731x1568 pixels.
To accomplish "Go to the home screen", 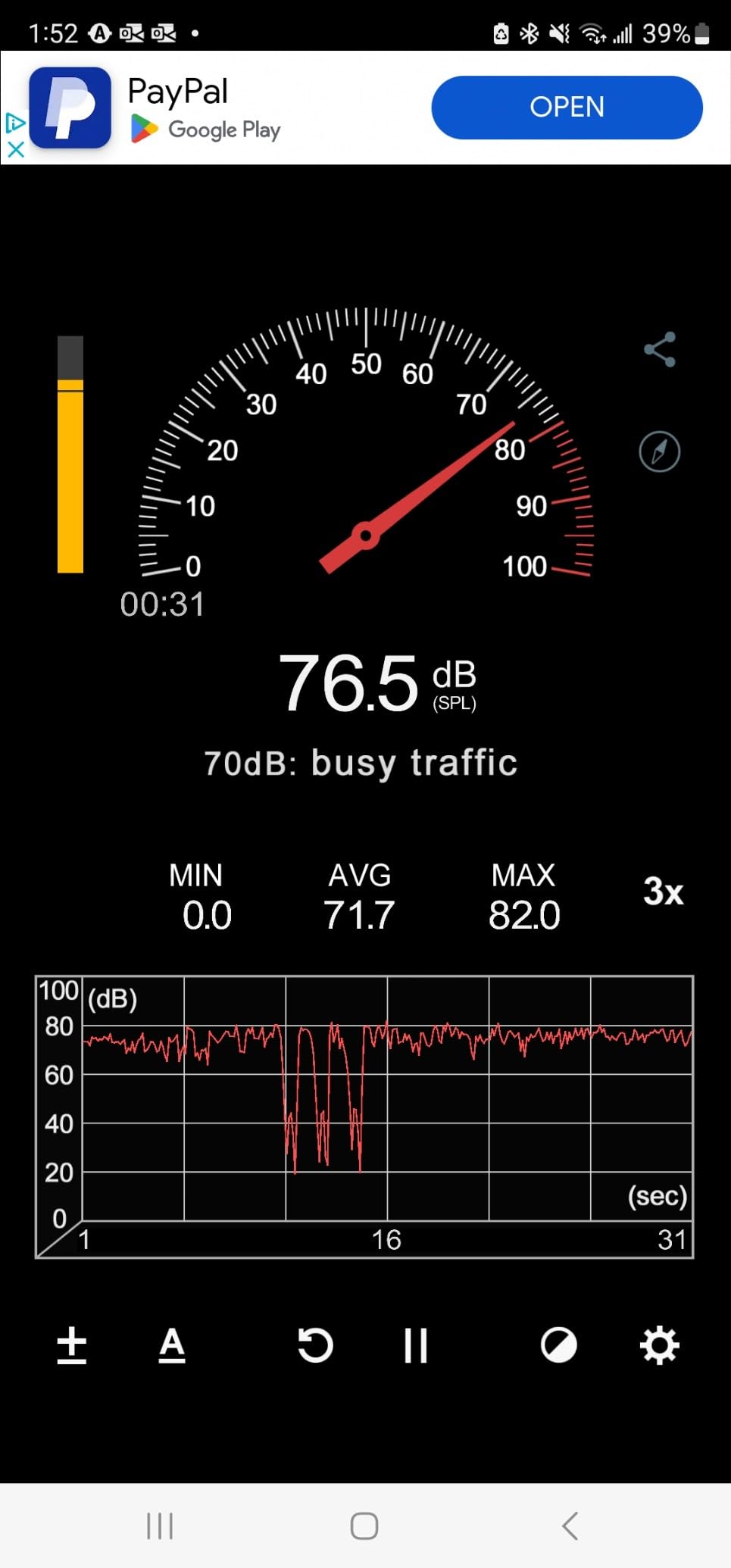I will tap(364, 1526).
